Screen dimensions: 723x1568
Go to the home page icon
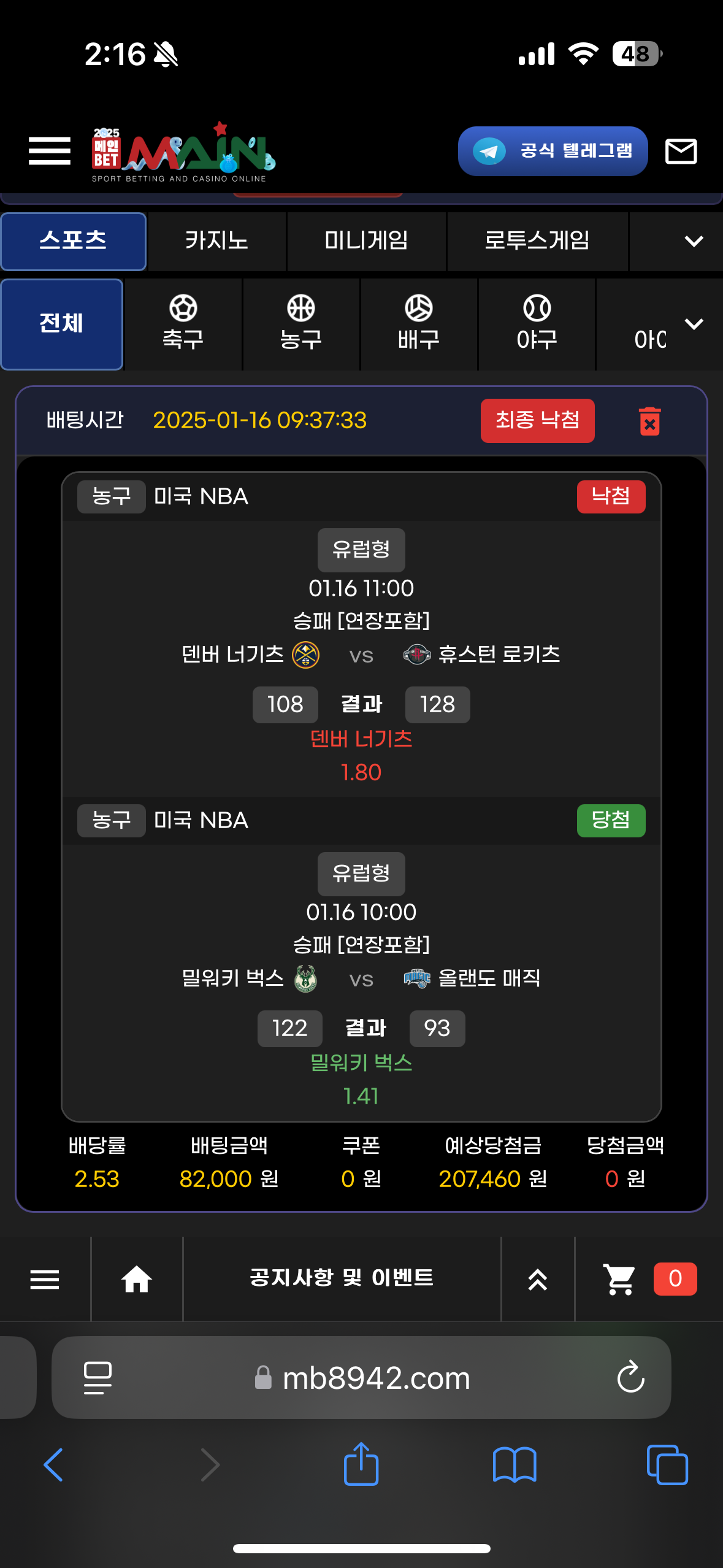pyautogui.click(x=137, y=1279)
